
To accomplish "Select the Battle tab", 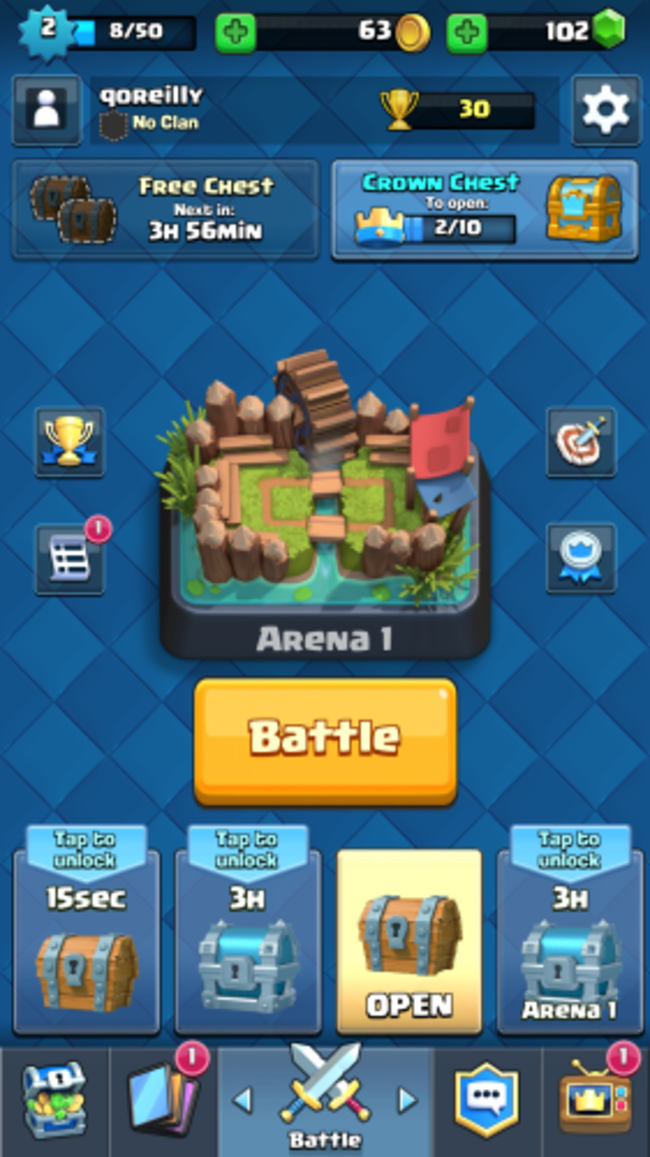I will pos(325,1100).
